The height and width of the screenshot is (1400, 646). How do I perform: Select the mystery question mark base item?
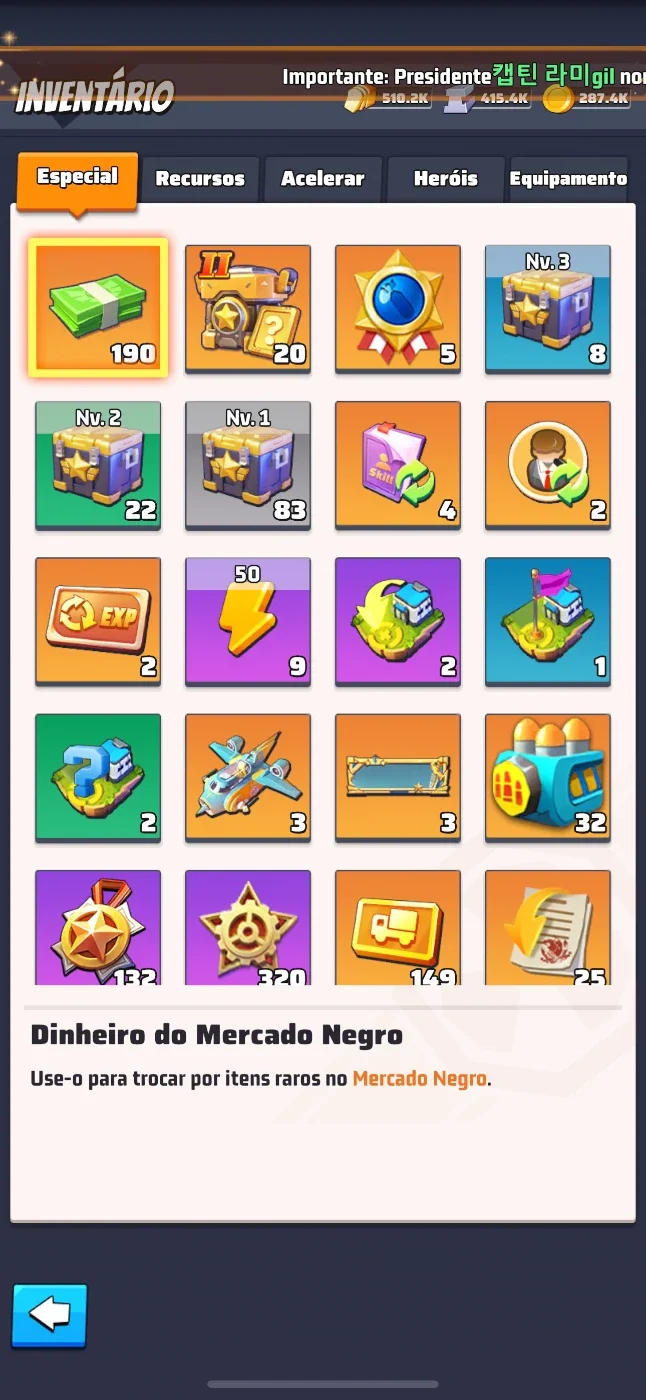click(98, 777)
